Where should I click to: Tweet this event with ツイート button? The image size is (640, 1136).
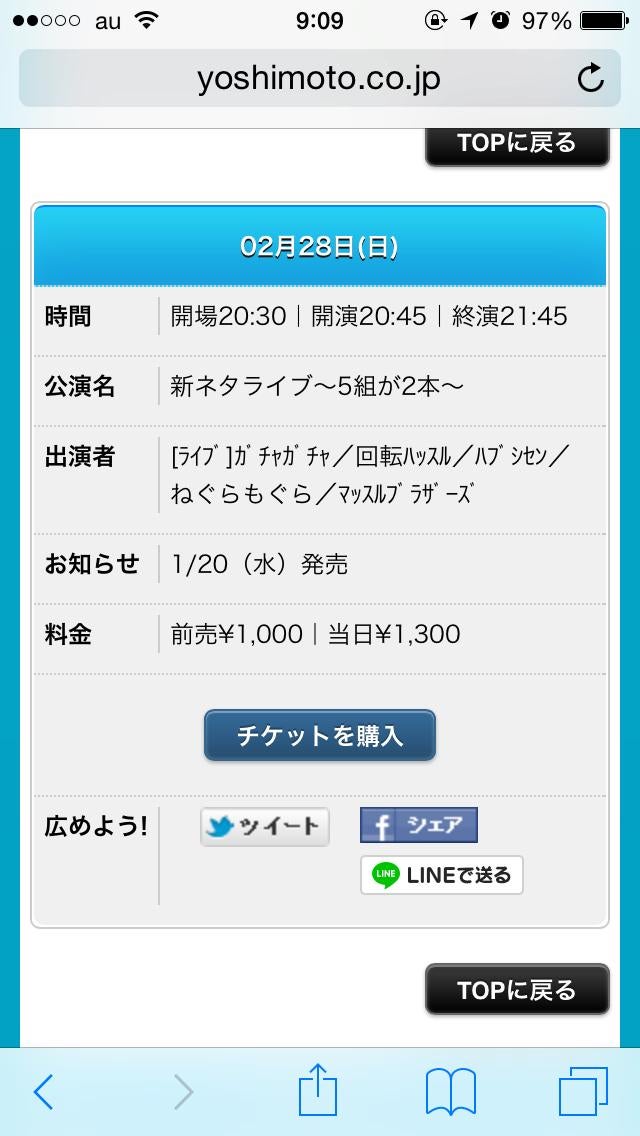[265, 827]
